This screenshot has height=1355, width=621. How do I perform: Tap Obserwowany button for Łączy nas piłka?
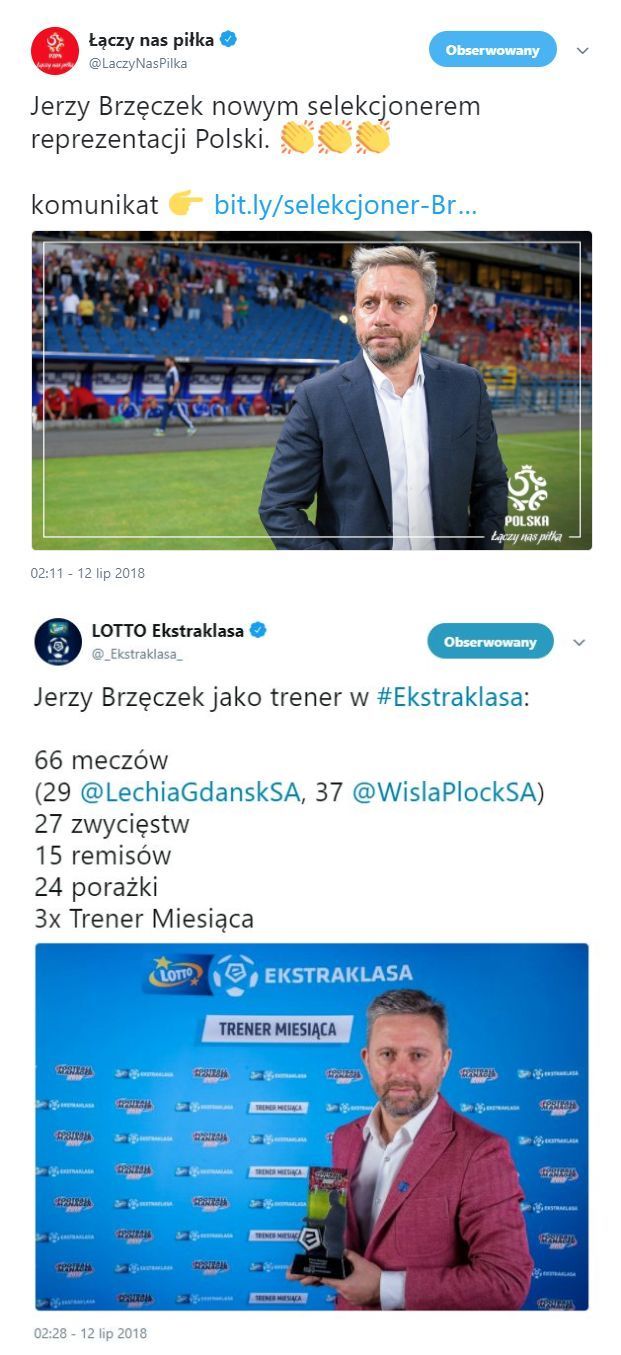pos(492,49)
